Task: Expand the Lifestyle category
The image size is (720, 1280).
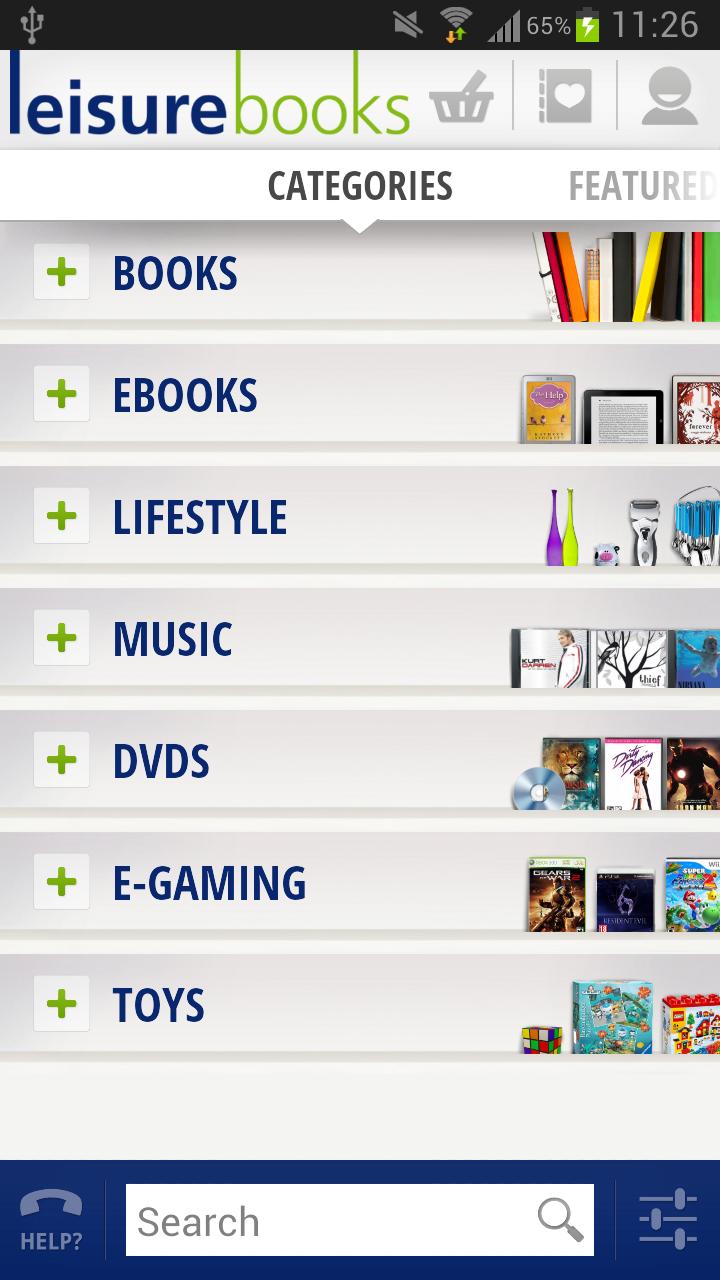Action: [x=62, y=516]
